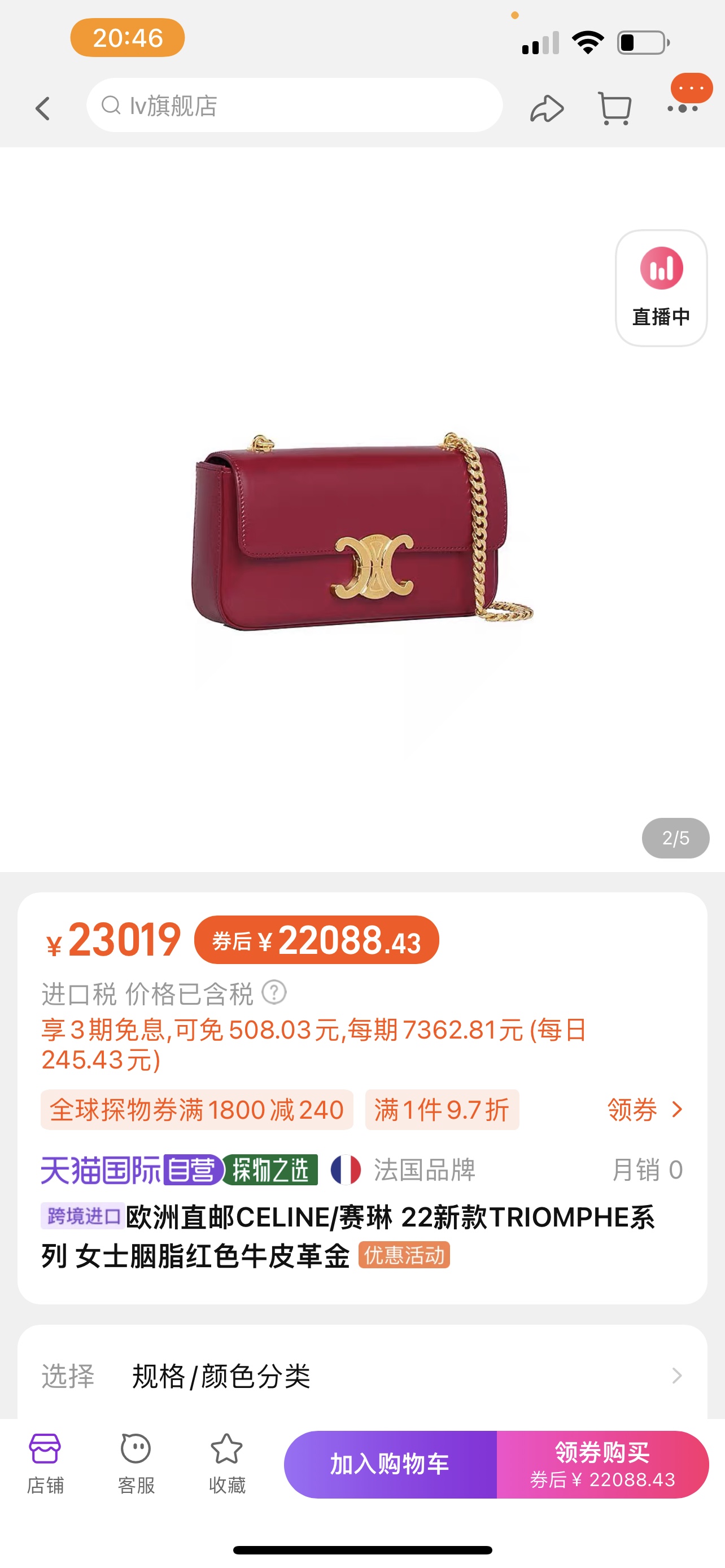Image resolution: width=725 pixels, height=1568 pixels.
Task: Open 规格/颜色分类 selection row
Action: coord(362,1376)
